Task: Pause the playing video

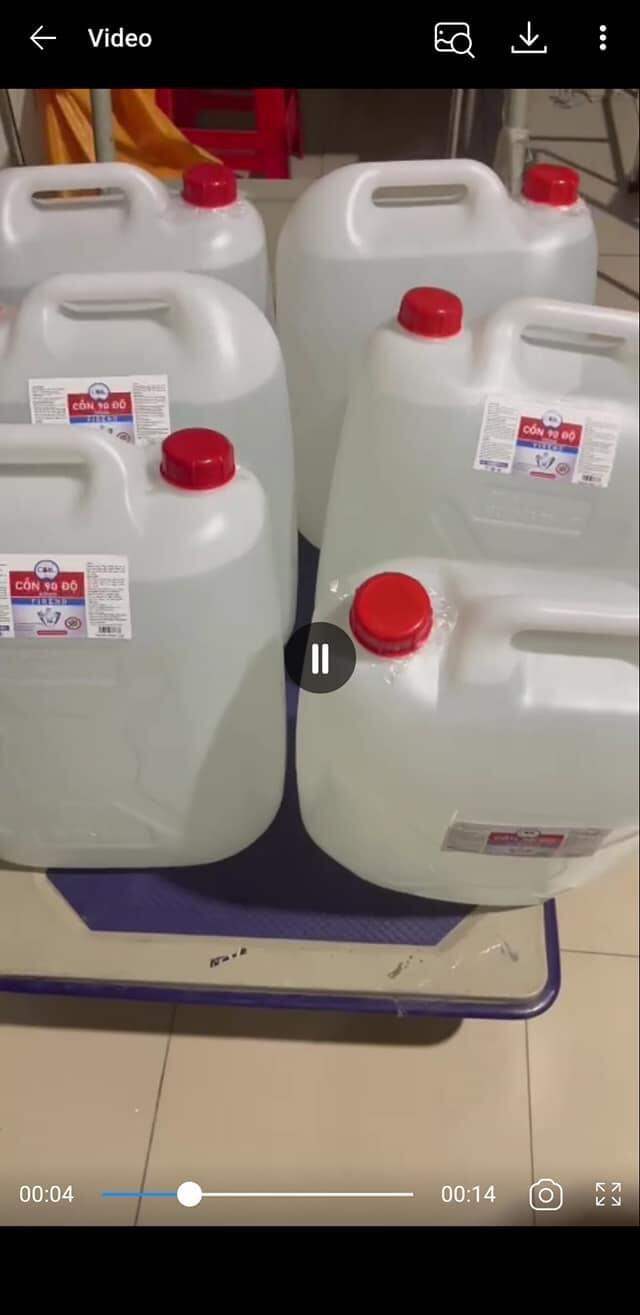Action: (x=320, y=658)
